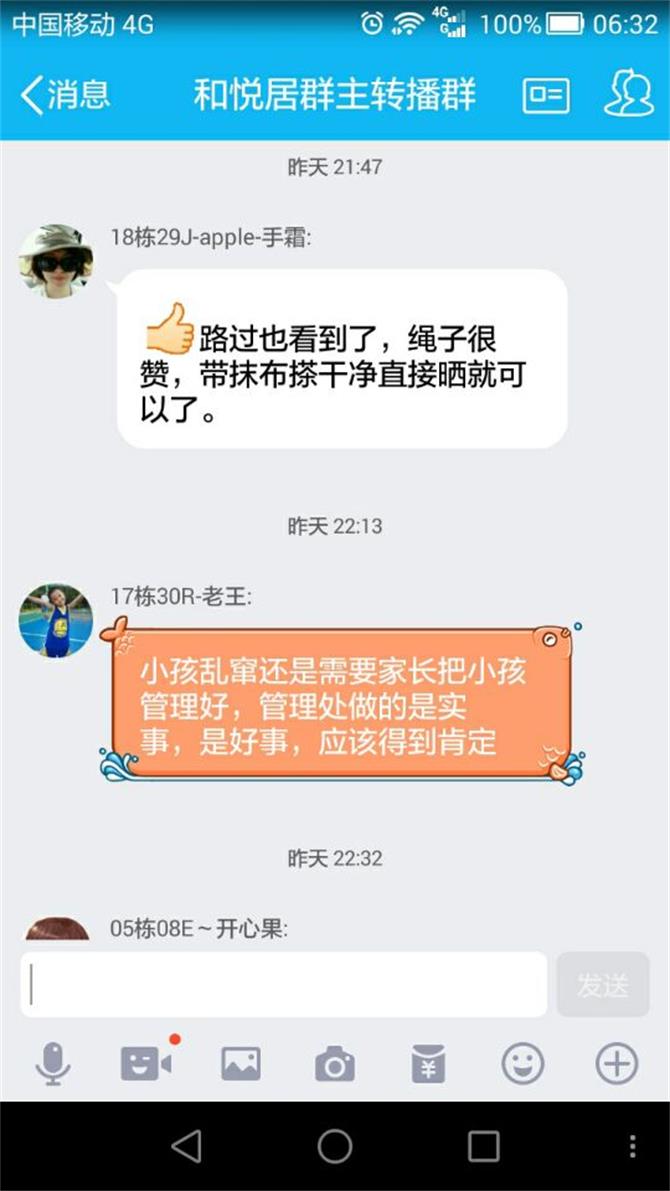Open avatar of 18栋29J-apple-手霜
The height and width of the screenshot is (1191, 670).
click(x=57, y=261)
